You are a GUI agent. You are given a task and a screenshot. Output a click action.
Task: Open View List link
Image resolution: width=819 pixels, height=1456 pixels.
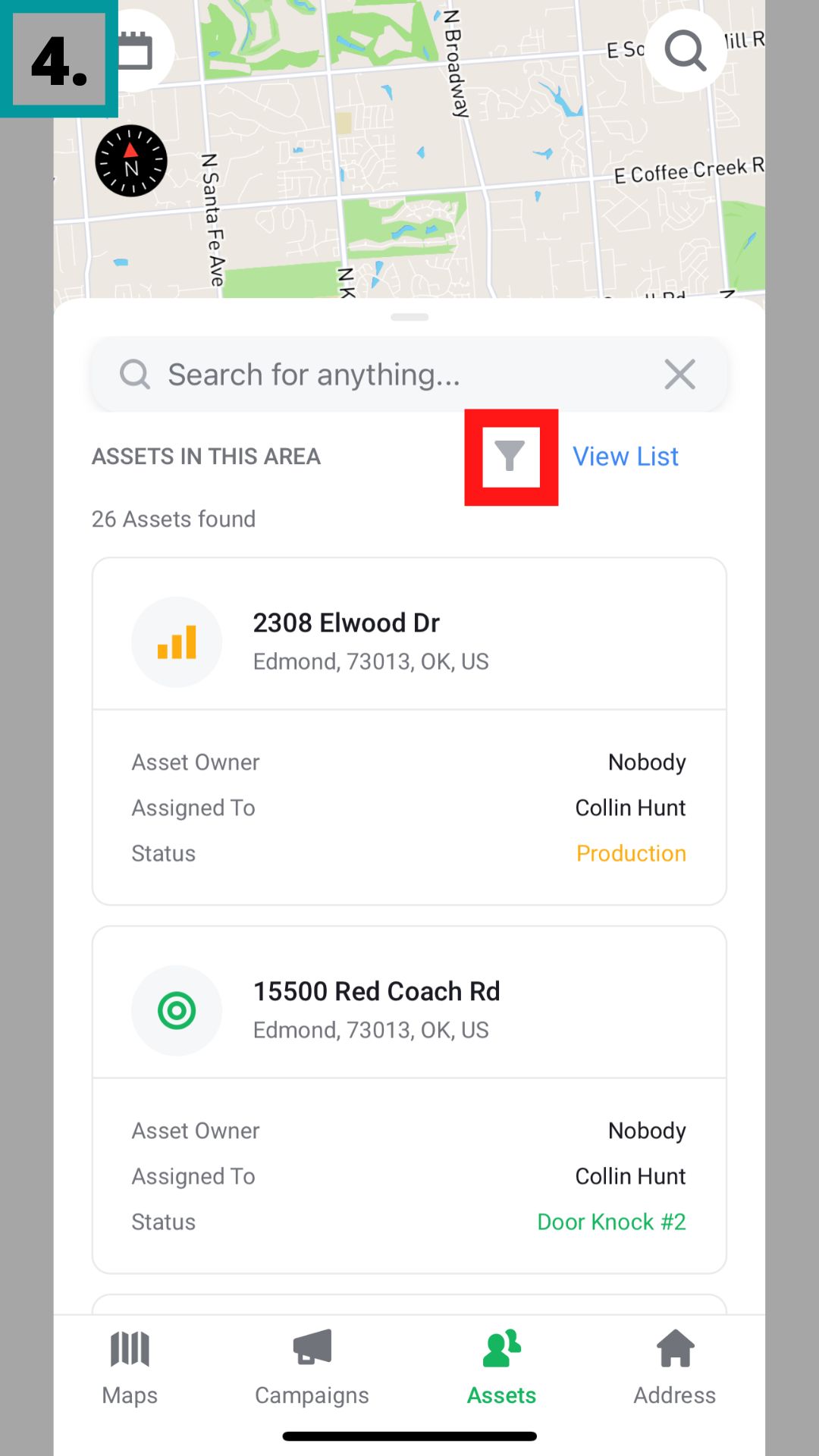(625, 457)
